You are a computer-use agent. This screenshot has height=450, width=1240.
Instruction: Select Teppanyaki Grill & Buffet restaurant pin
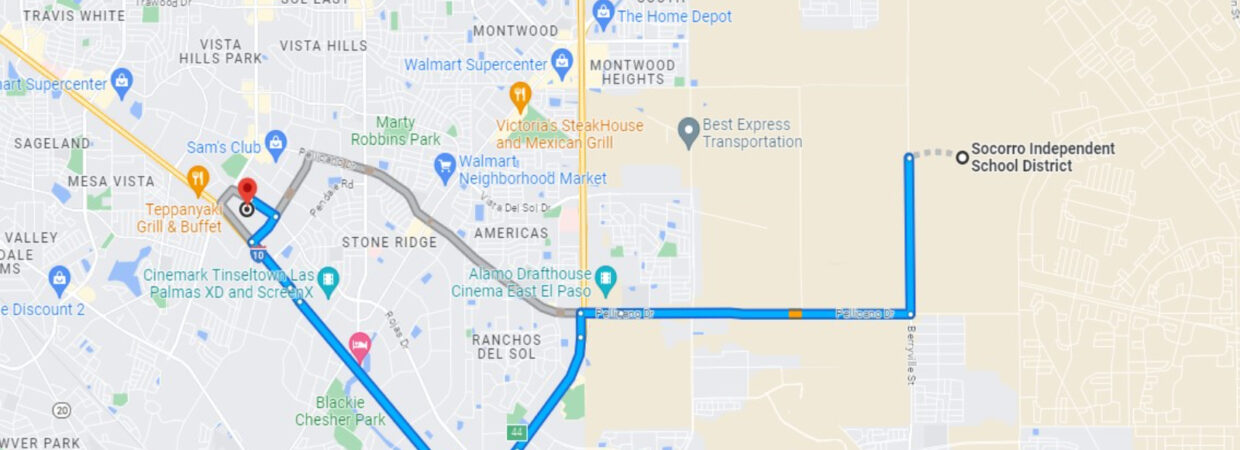(199, 180)
